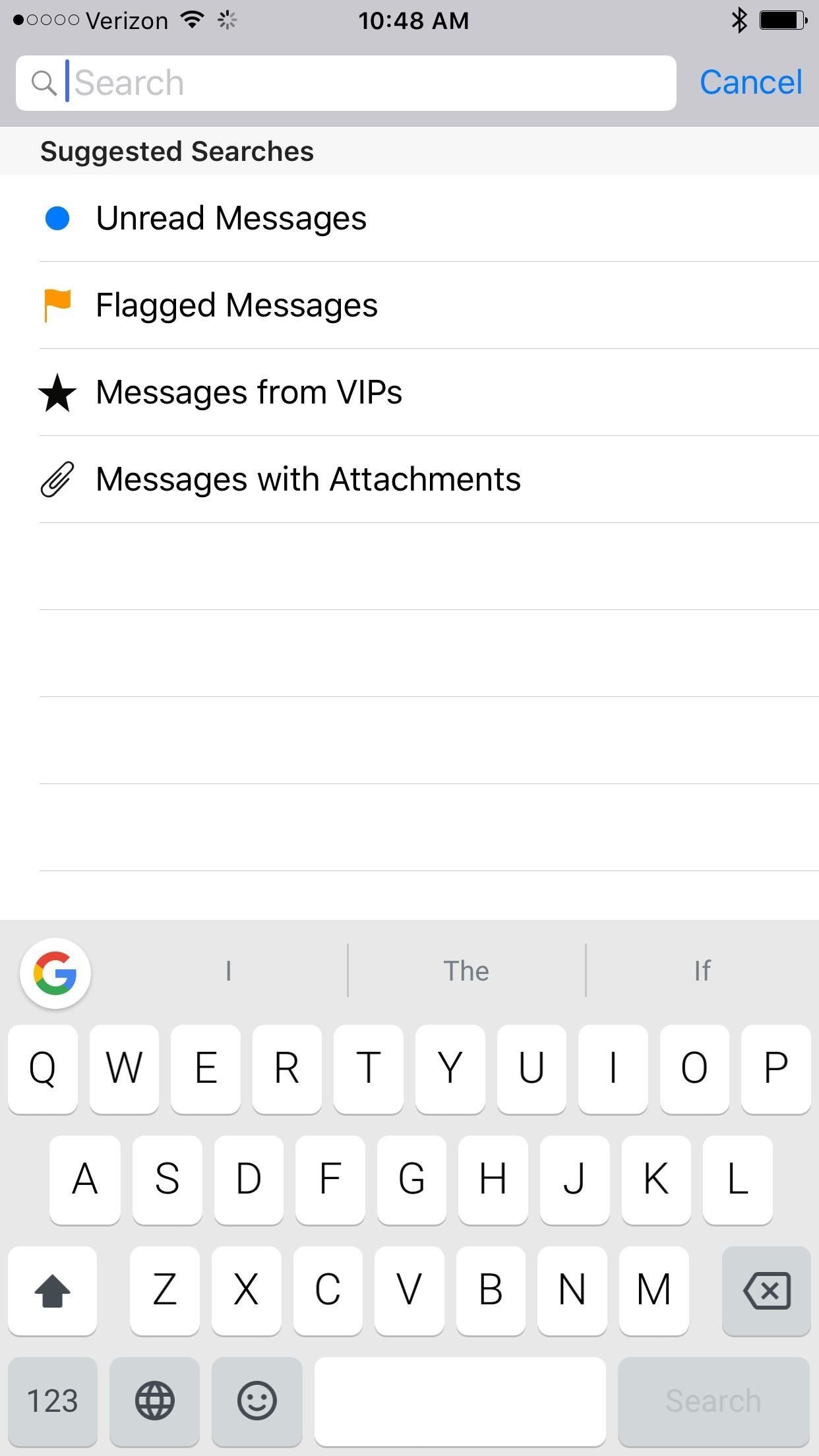
Task: Tap the backspace key
Action: click(766, 1290)
